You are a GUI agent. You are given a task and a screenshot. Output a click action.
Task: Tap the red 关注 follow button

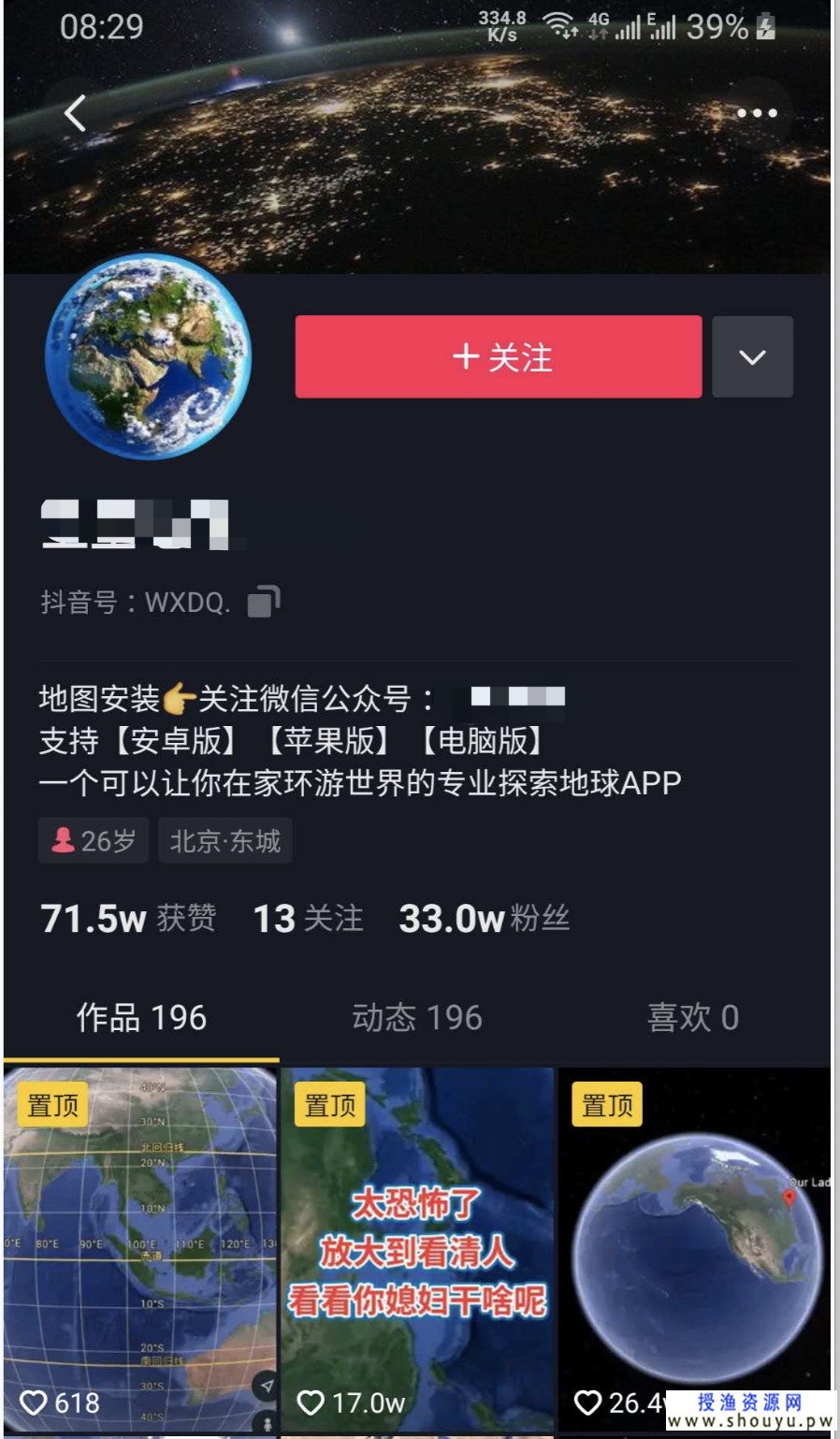pos(499,356)
